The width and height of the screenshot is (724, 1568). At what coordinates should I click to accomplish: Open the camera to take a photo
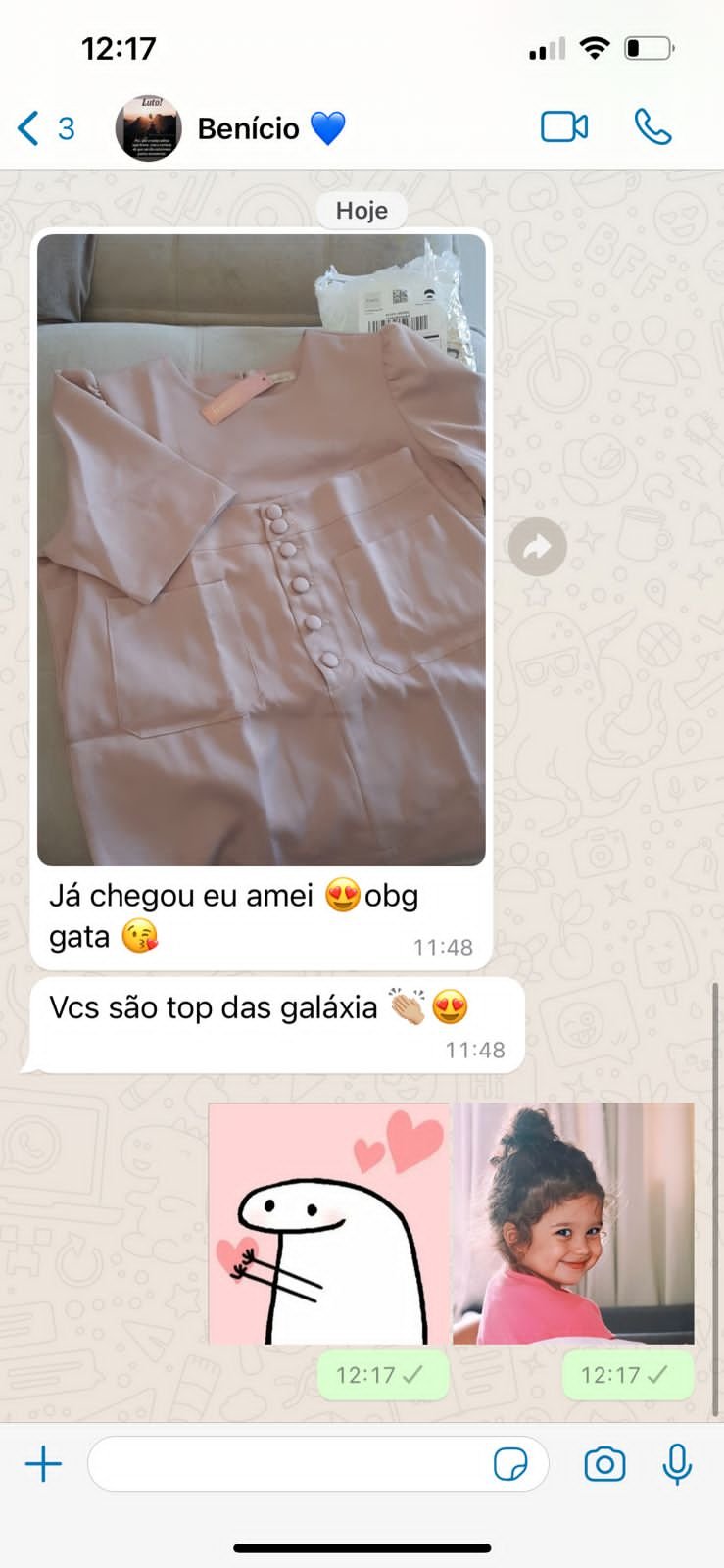click(604, 1465)
